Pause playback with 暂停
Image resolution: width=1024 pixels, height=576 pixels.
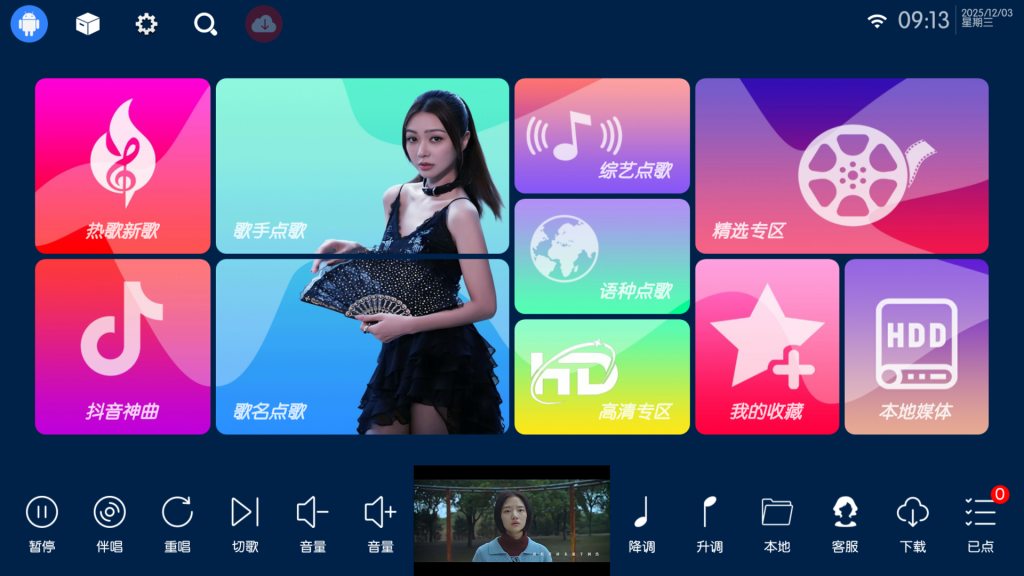(x=41, y=522)
